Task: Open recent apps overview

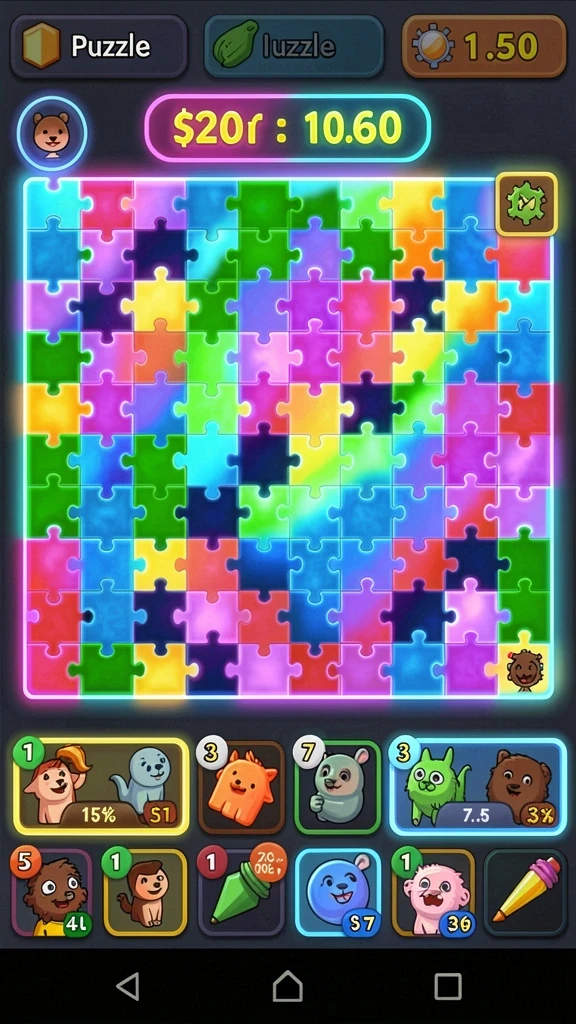Action: pos(448,985)
